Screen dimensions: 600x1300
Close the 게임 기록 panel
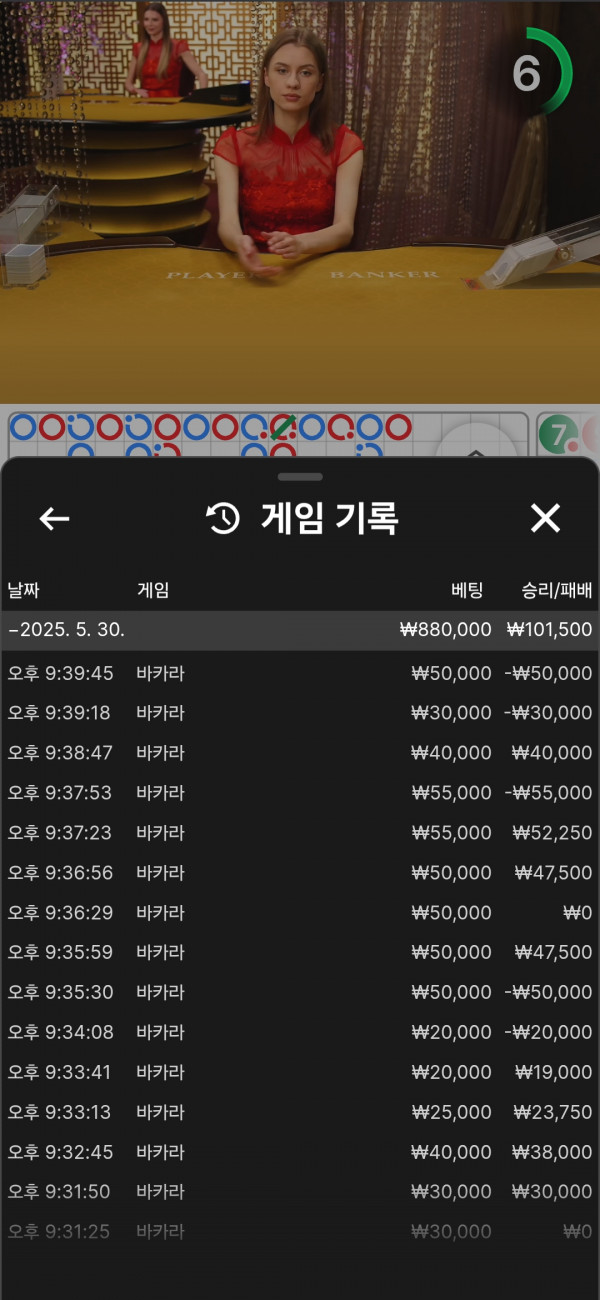[545, 518]
